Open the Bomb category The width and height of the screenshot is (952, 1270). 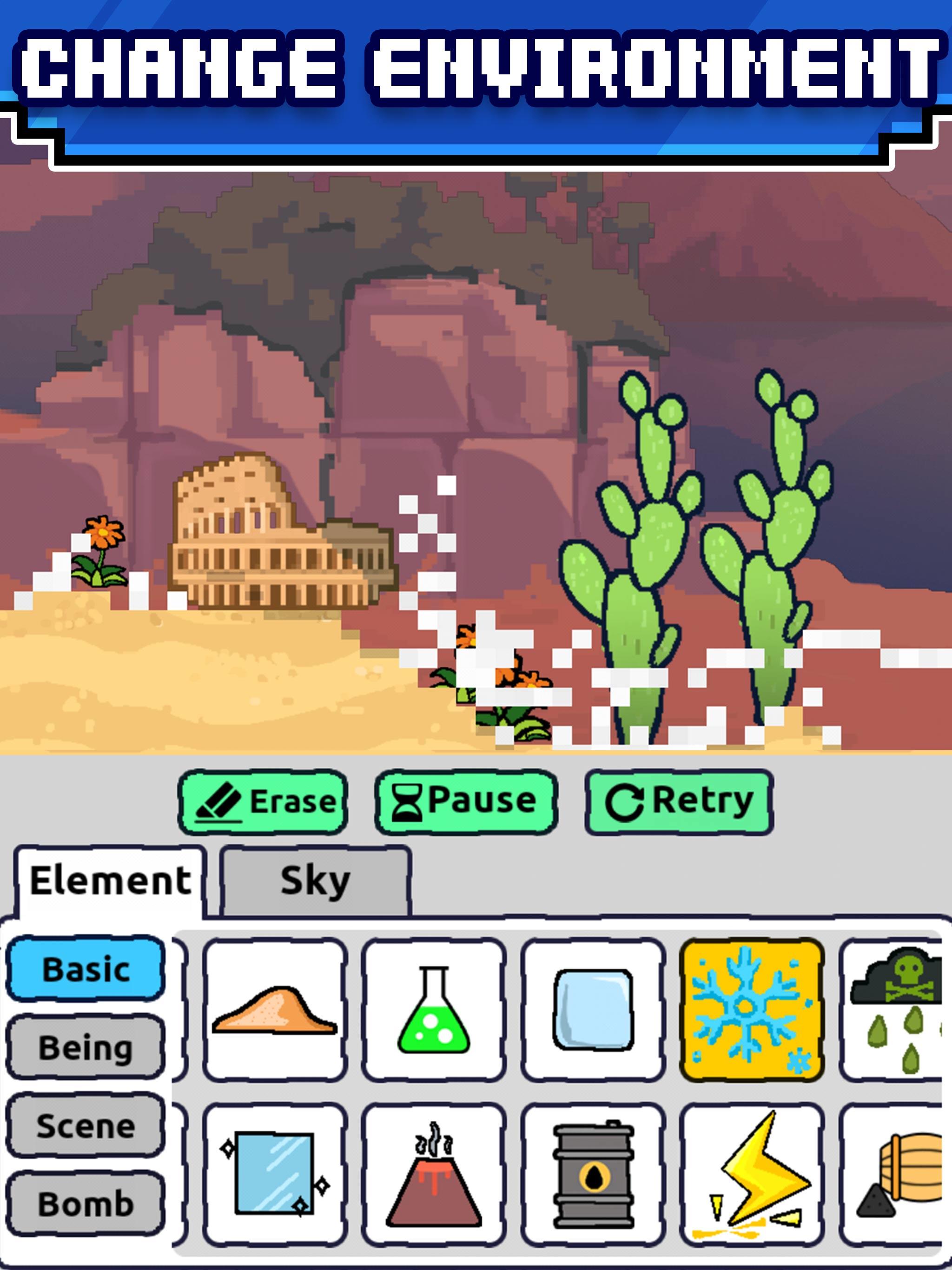[x=86, y=1204]
